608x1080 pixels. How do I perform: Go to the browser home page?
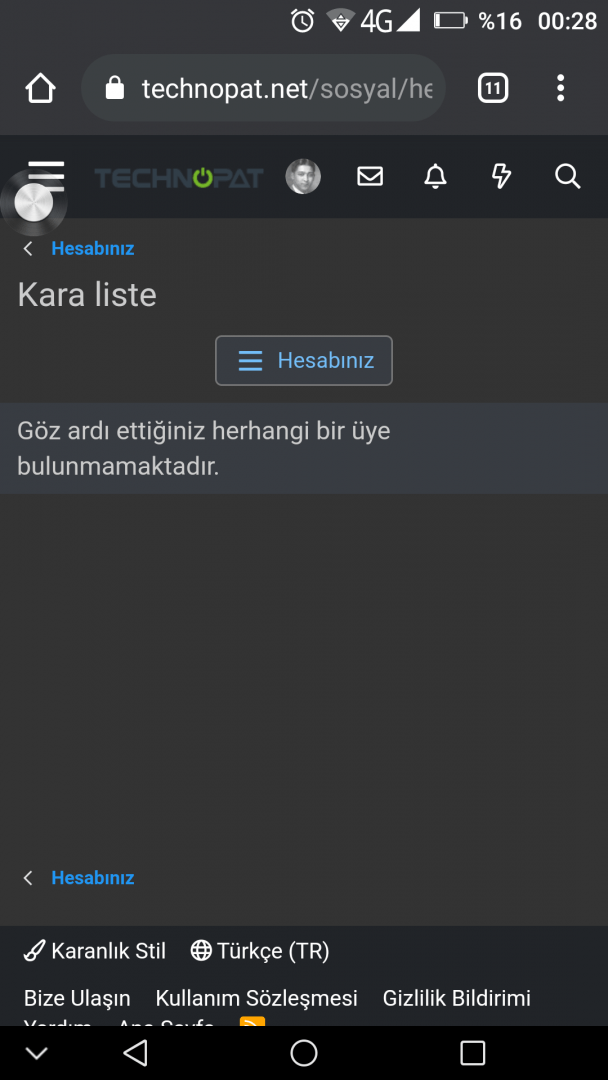(x=40, y=89)
